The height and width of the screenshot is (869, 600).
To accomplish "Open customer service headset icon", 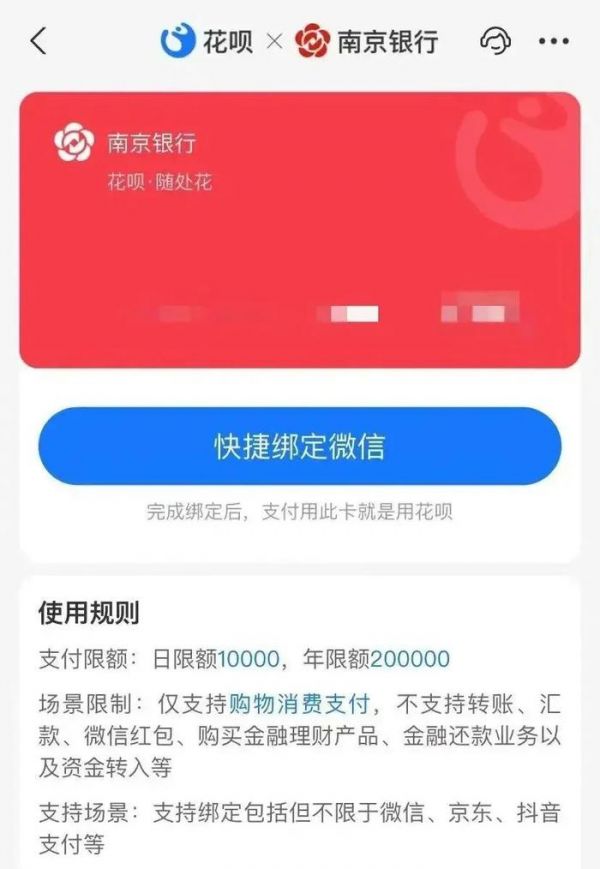I will (x=495, y=42).
